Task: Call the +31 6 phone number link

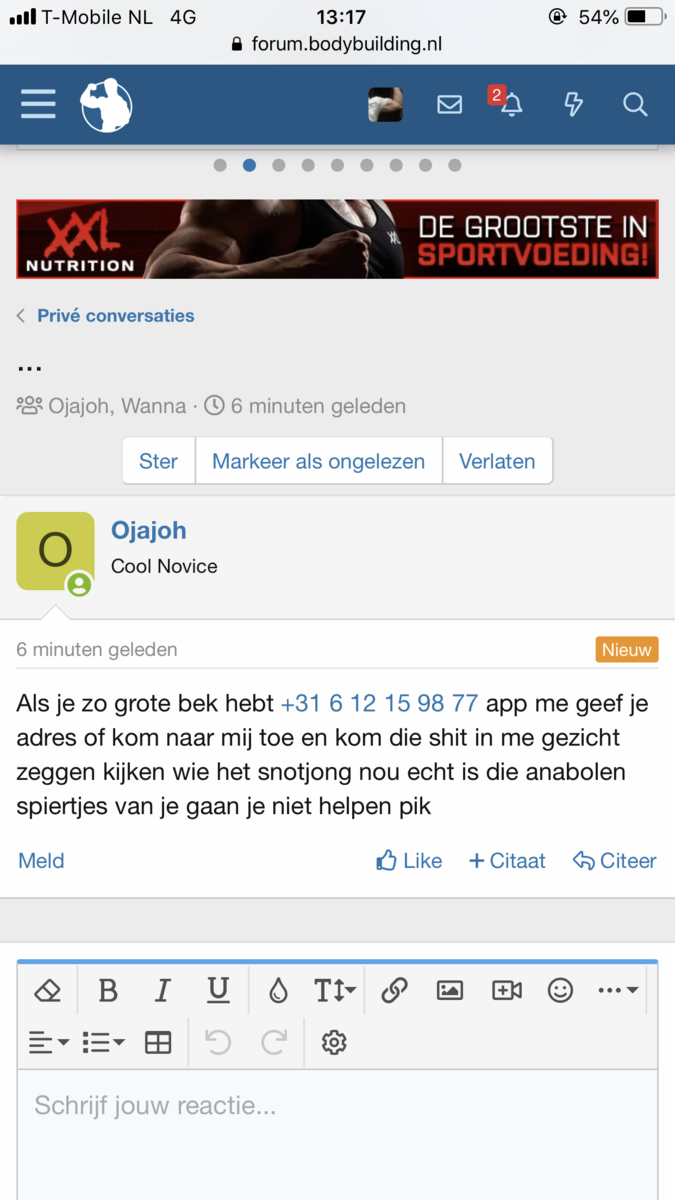Action: point(379,704)
